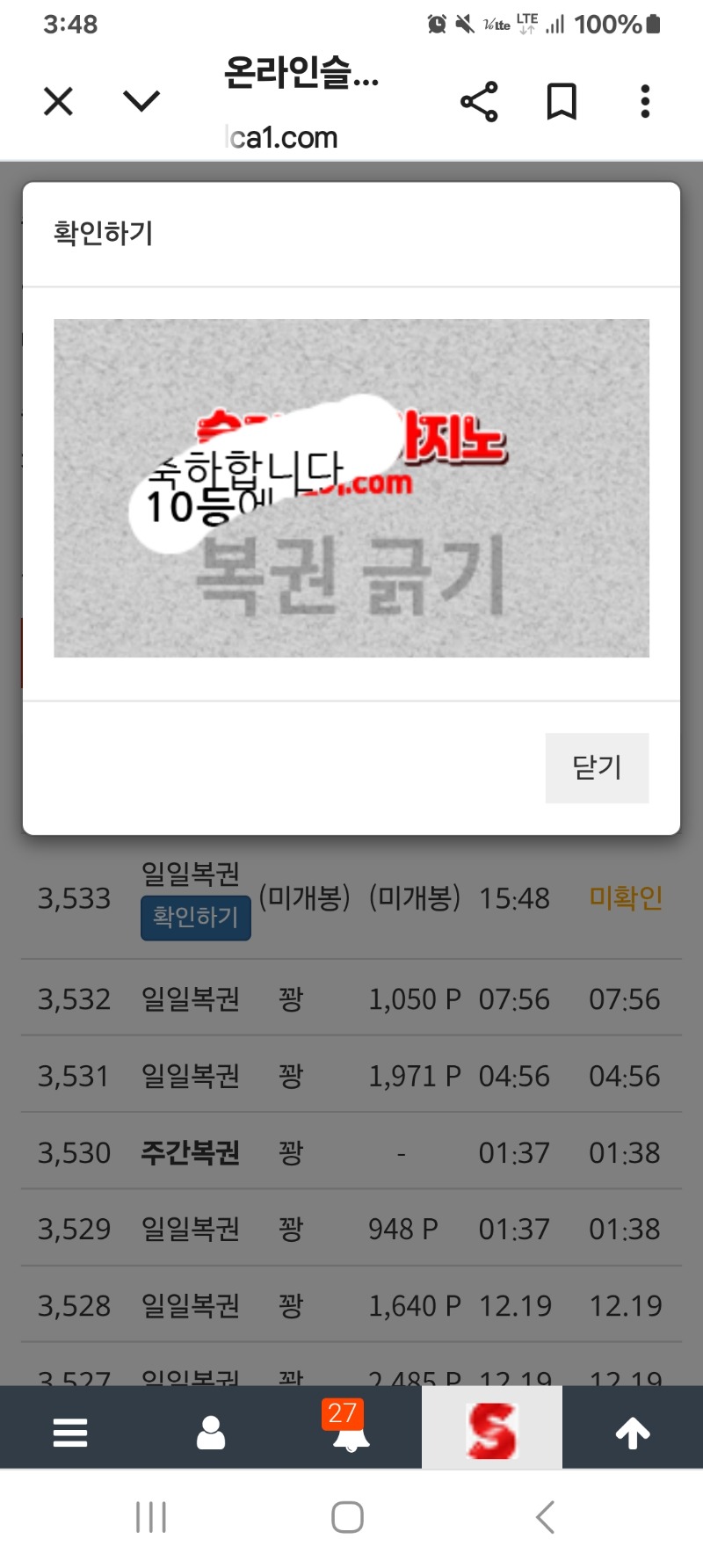Tap 확인하기 for lottery 3,533
The width and height of the screenshot is (703, 1568).
tap(195, 918)
